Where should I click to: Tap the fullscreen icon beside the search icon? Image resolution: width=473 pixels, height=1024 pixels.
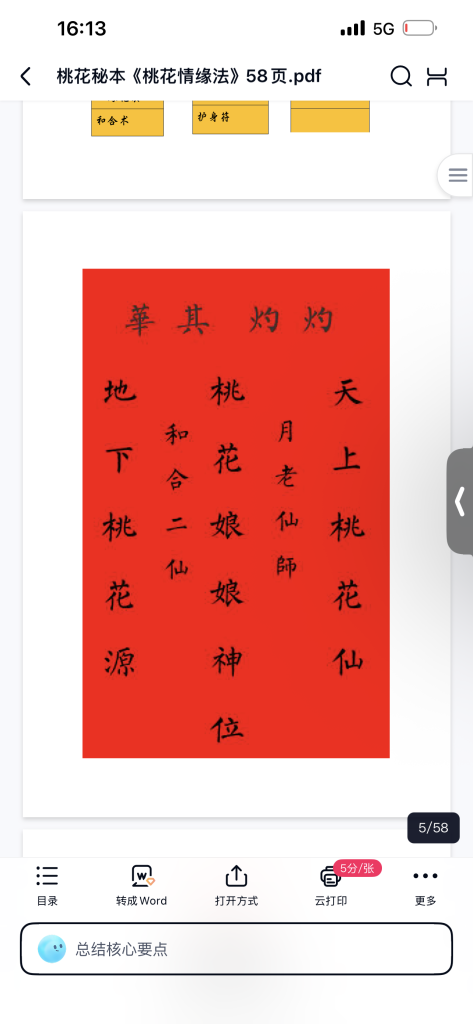tap(437, 76)
